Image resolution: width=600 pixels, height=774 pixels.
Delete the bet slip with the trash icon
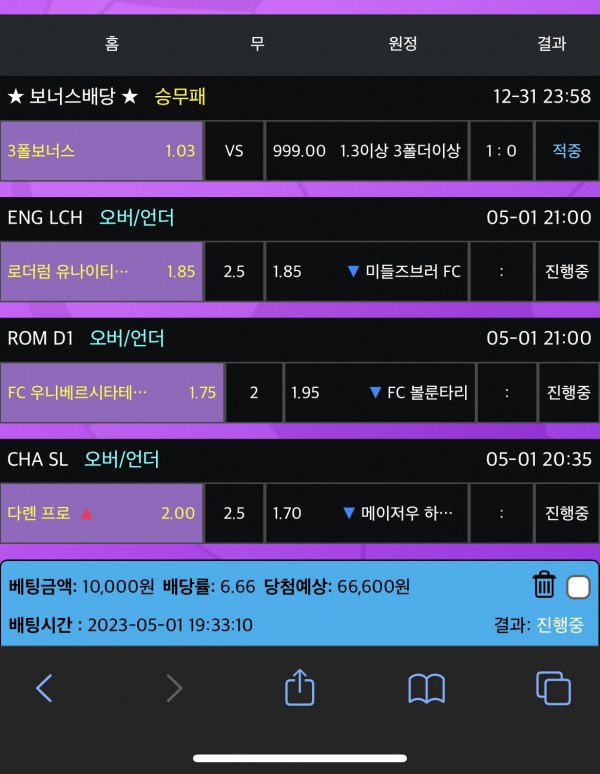544,586
